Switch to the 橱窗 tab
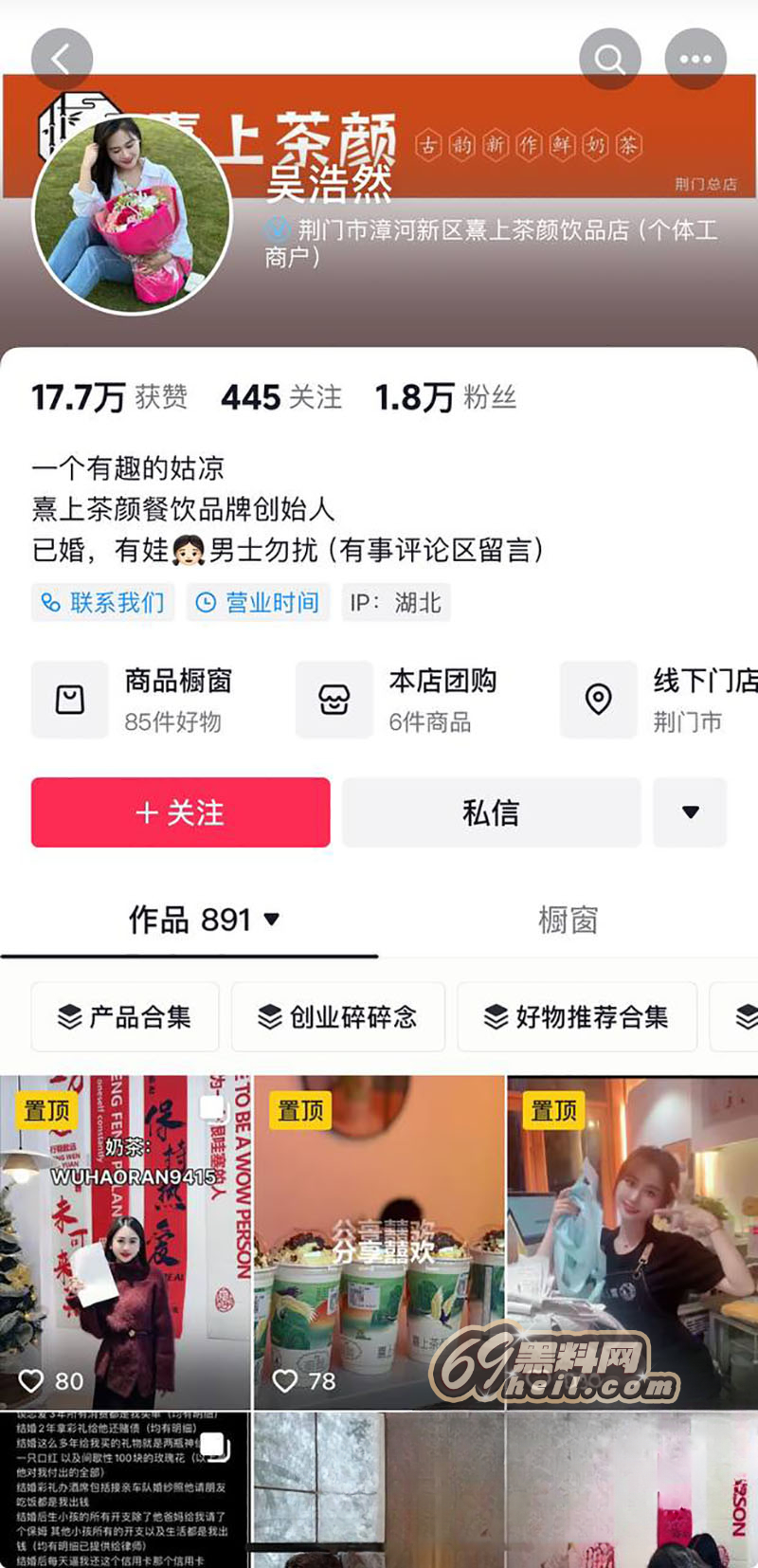The image size is (758, 1568). point(568,920)
